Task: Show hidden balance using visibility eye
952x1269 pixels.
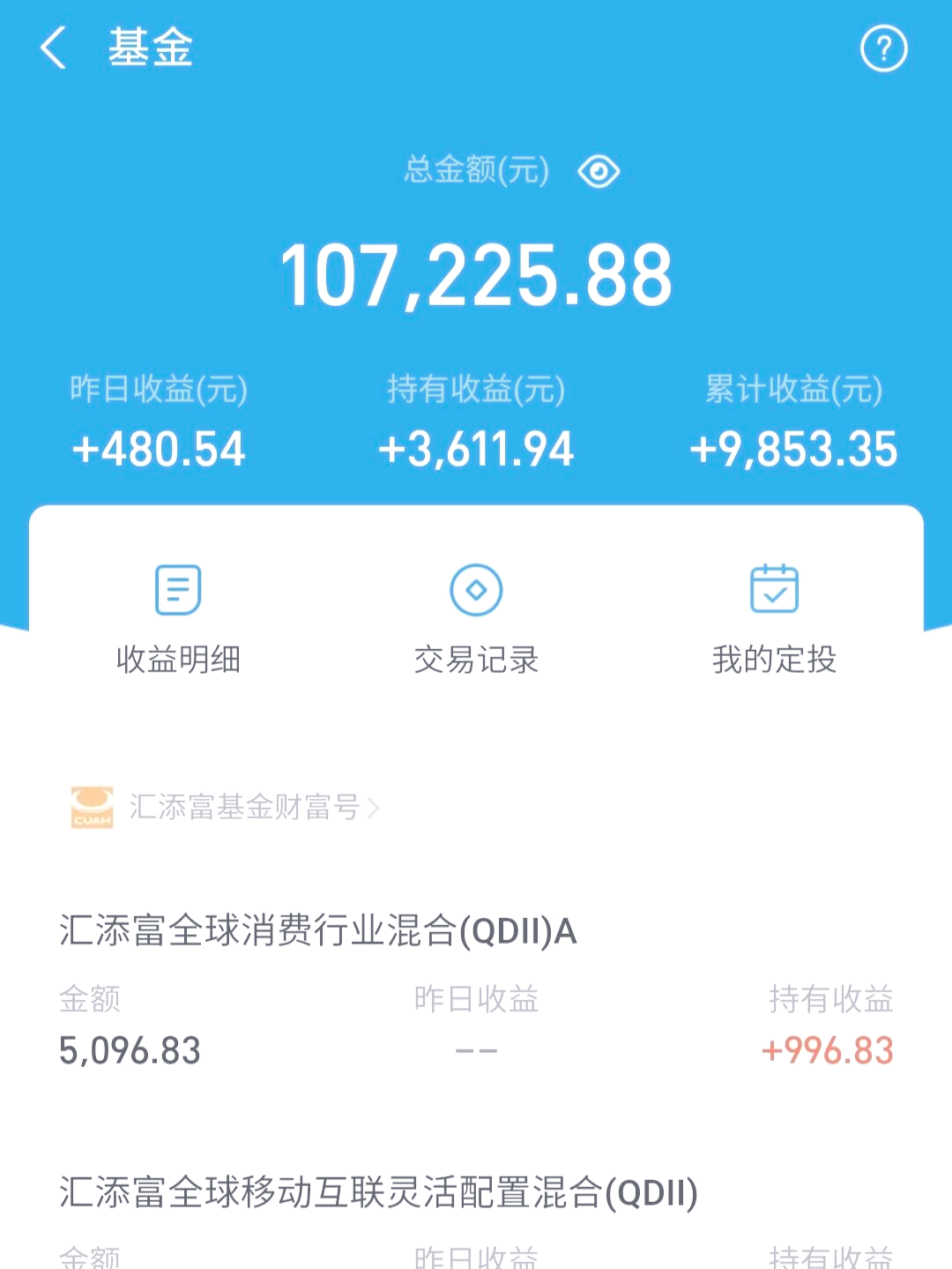Action: click(x=599, y=171)
